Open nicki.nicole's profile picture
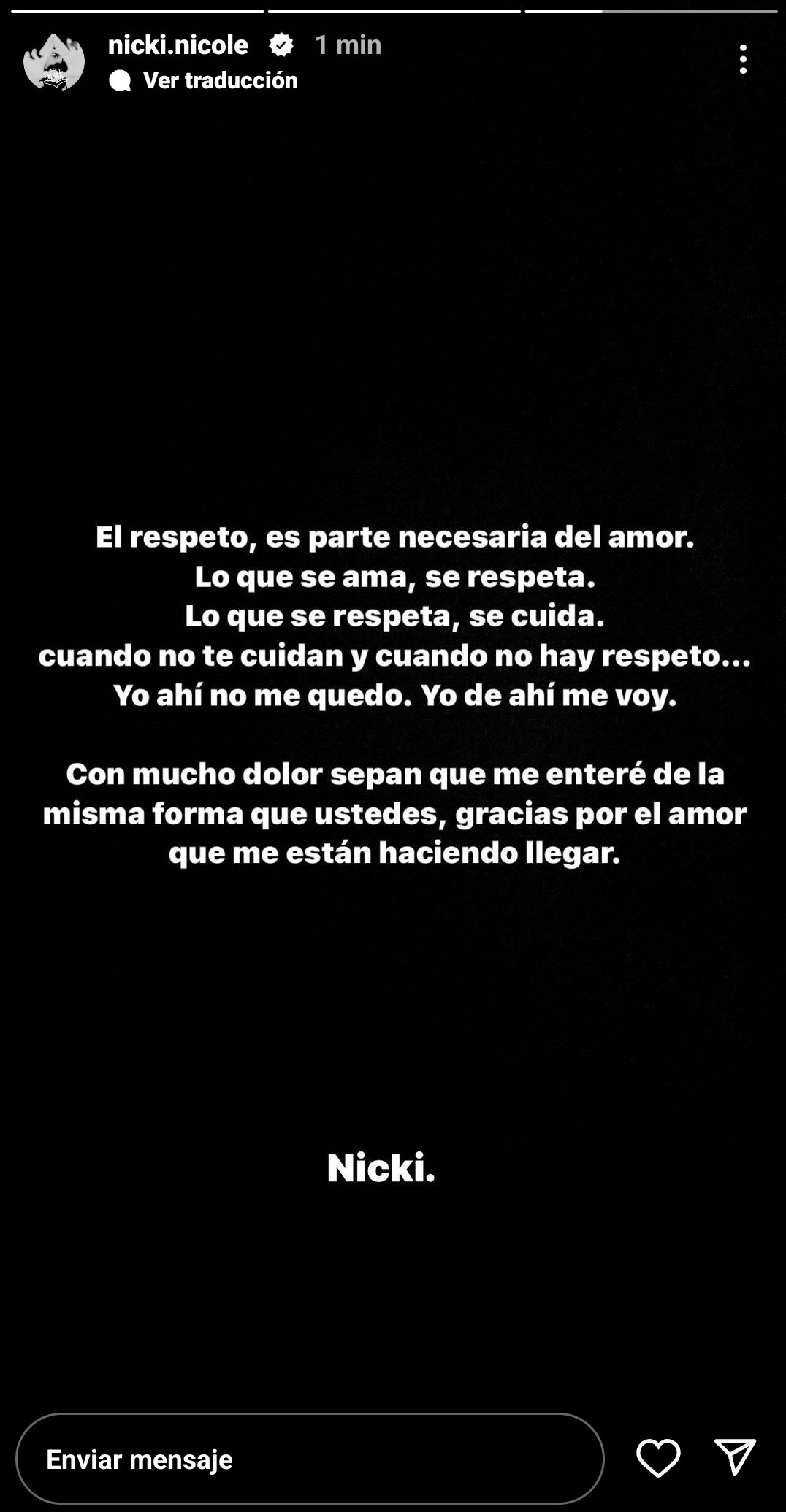This screenshot has width=786, height=1512. tap(54, 62)
